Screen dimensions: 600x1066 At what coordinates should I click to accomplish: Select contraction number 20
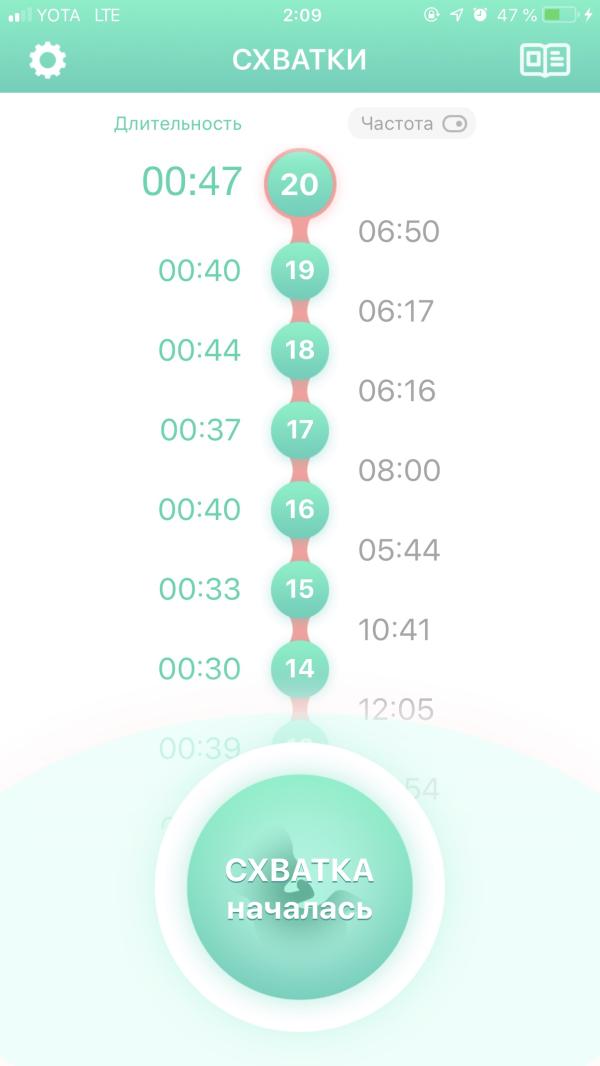[300, 184]
